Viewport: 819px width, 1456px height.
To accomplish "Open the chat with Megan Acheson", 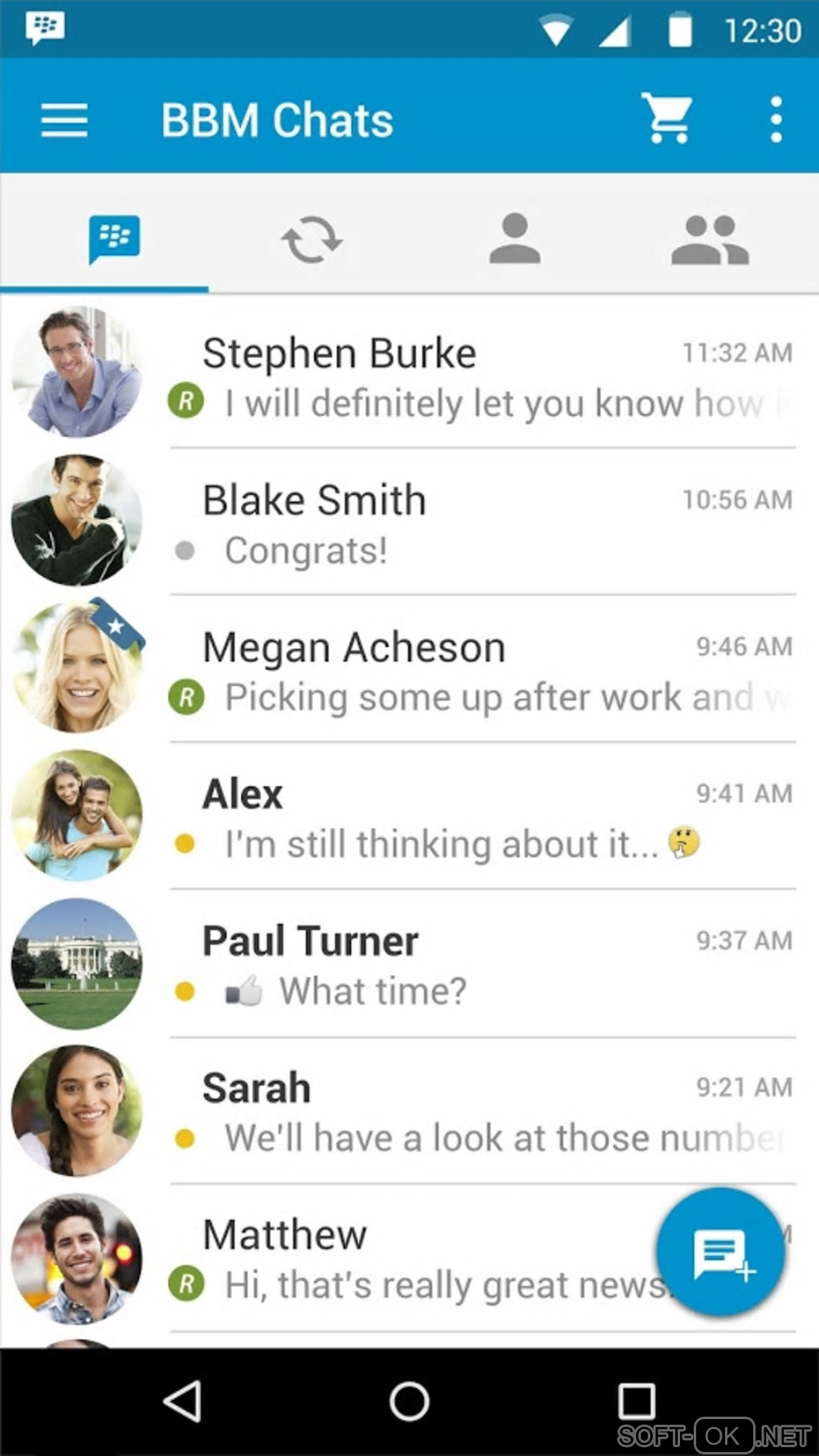I will click(x=482, y=670).
